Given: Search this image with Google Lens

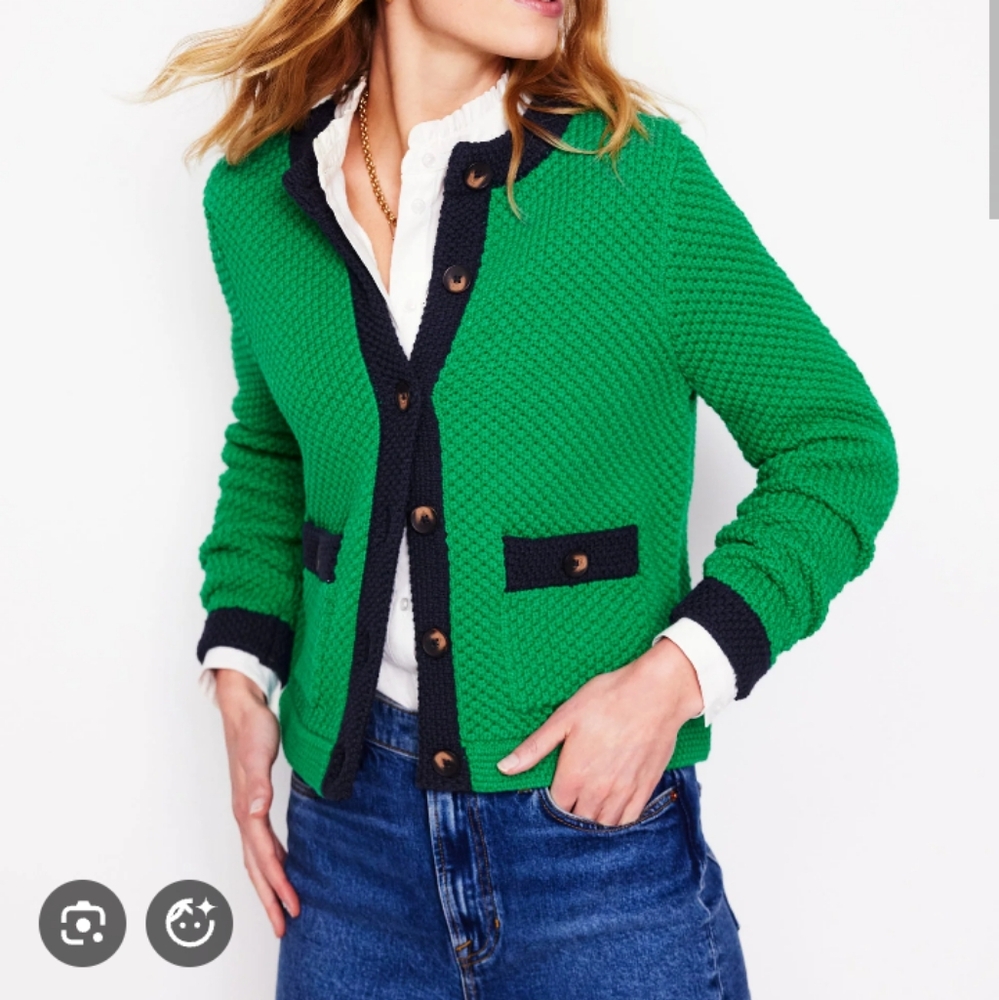Looking at the screenshot, I should tap(82, 922).
